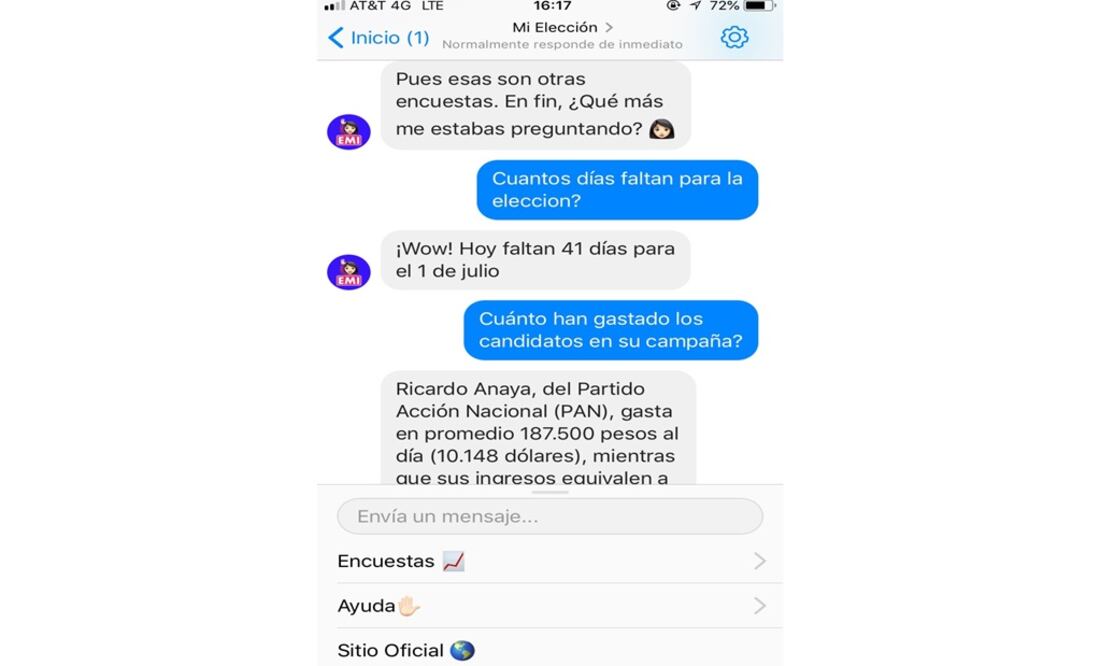Screen dimensions: 1100x666
Task: Open Mi Elección page details
Action: pos(562,28)
